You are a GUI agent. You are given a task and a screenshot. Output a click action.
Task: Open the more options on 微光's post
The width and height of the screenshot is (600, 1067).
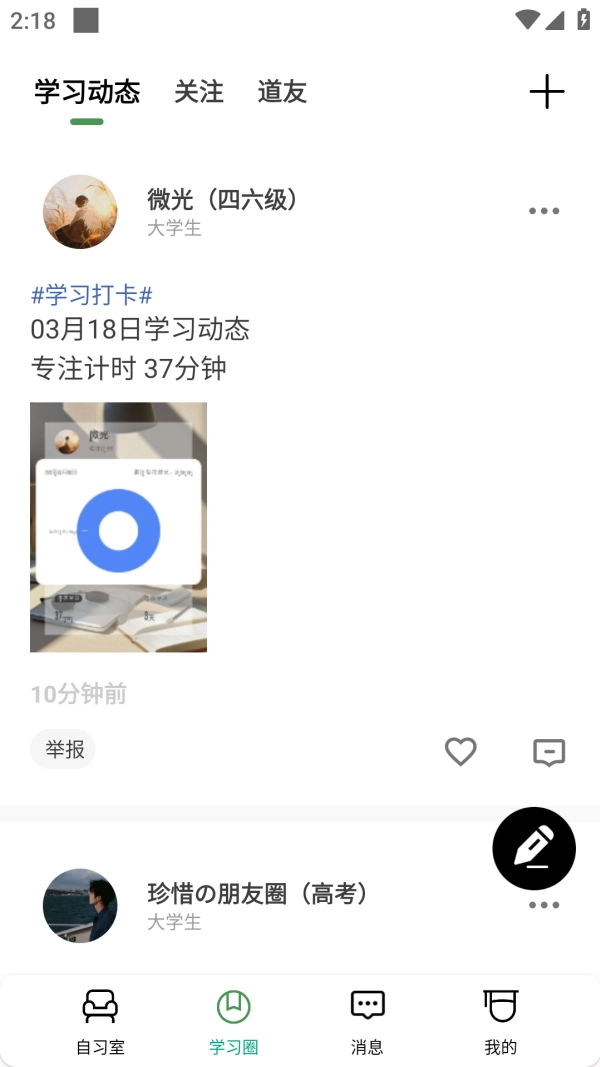[544, 211]
